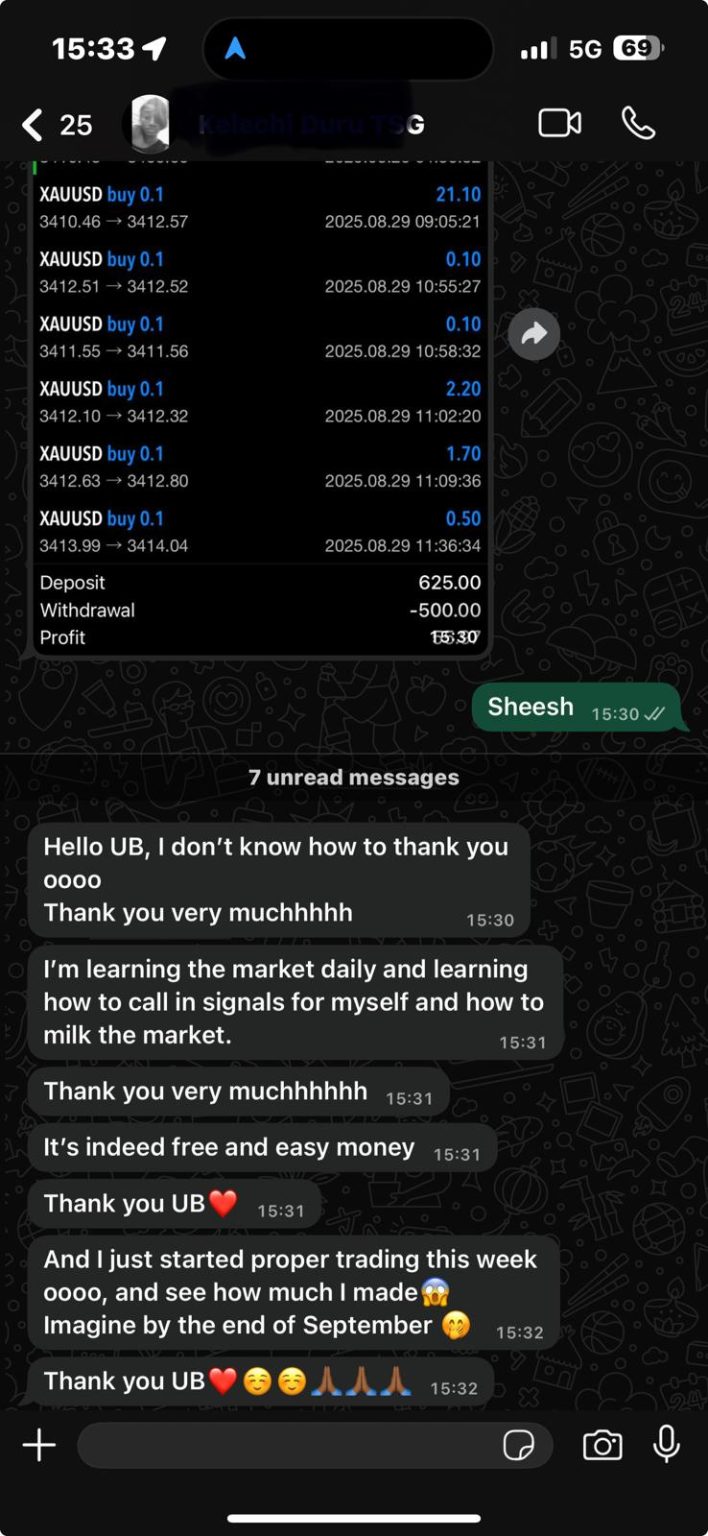This screenshot has height=1536, width=708.
Task: Open the attachment plus menu
Action: 39,1445
